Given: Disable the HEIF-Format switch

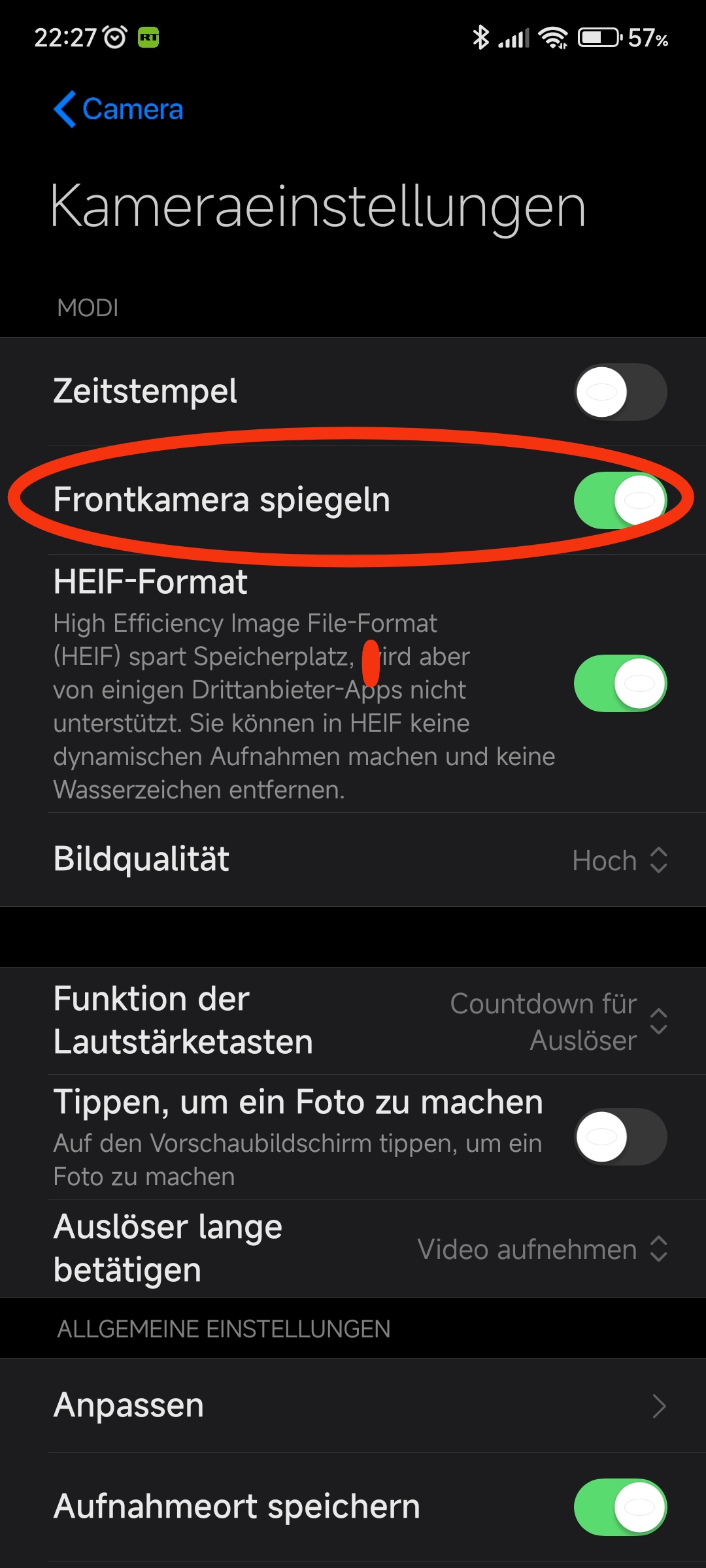Looking at the screenshot, I should coord(620,683).
